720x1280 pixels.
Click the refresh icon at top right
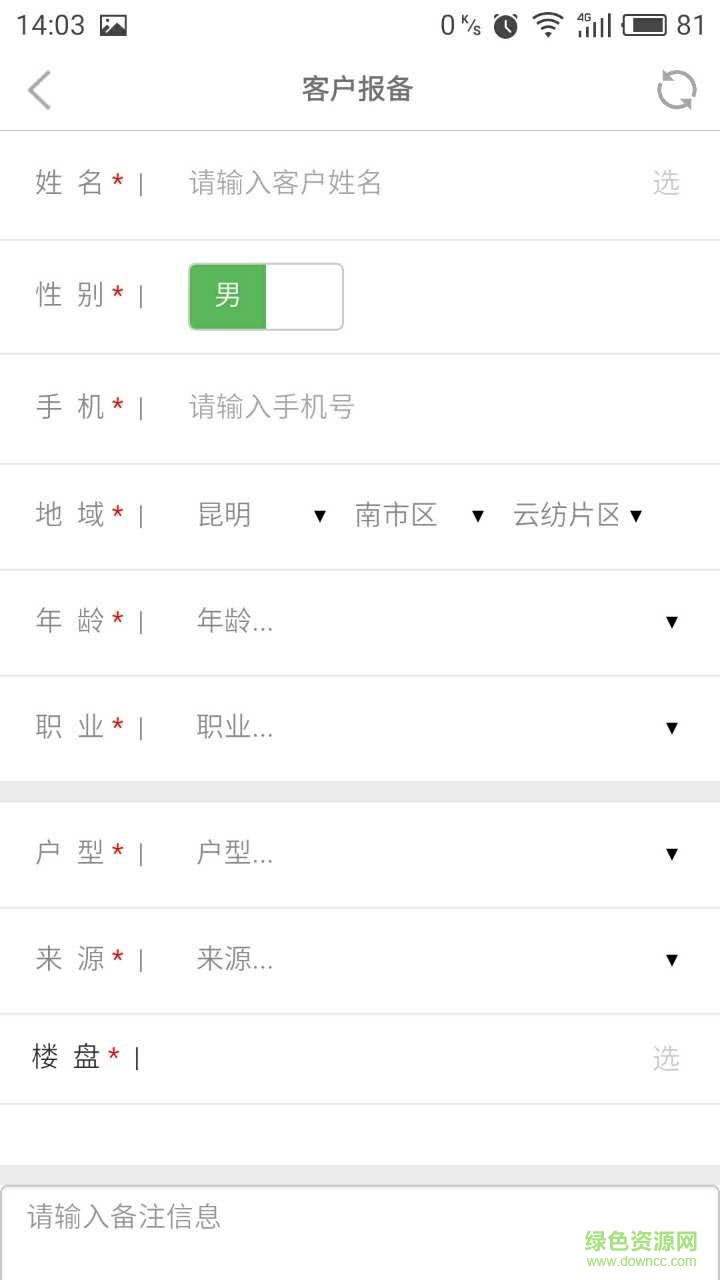click(x=677, y=89)
